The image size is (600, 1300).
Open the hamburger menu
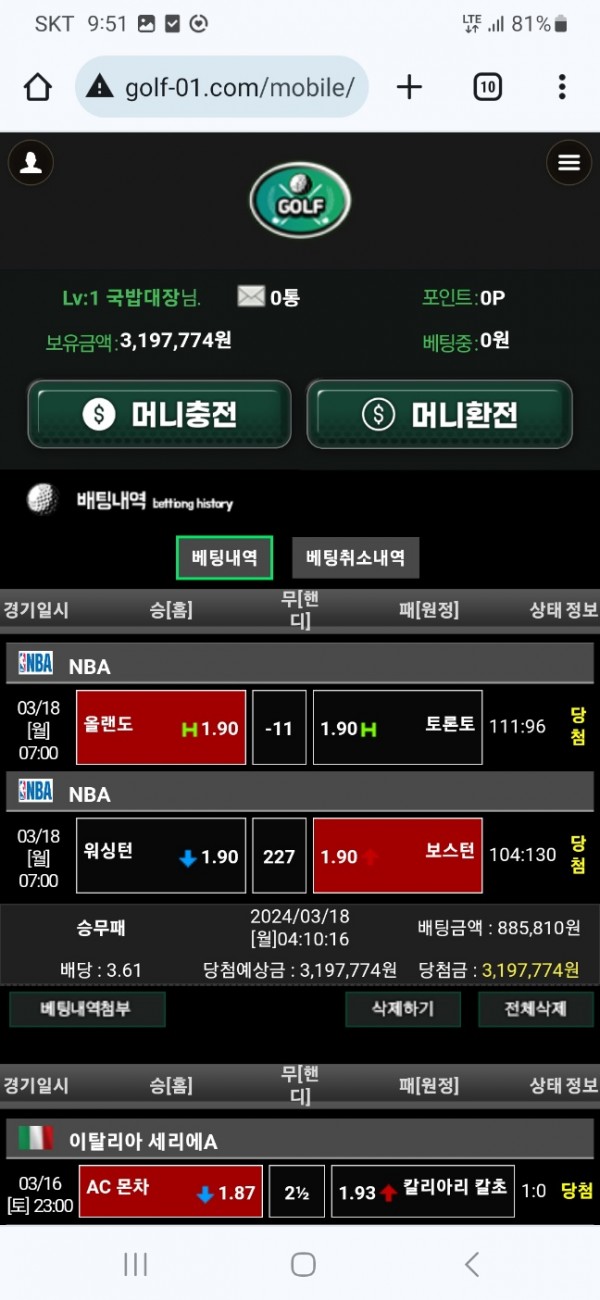click(x=569, y=163)
